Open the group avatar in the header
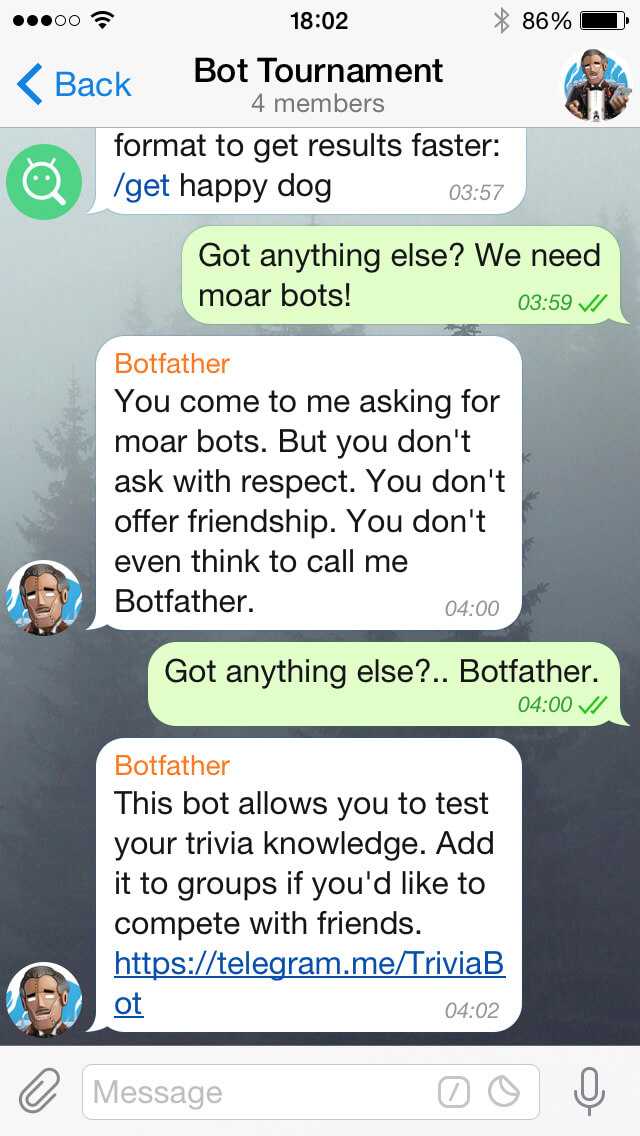The width and height of the screenshot is (640, 1136). point(595,86)
